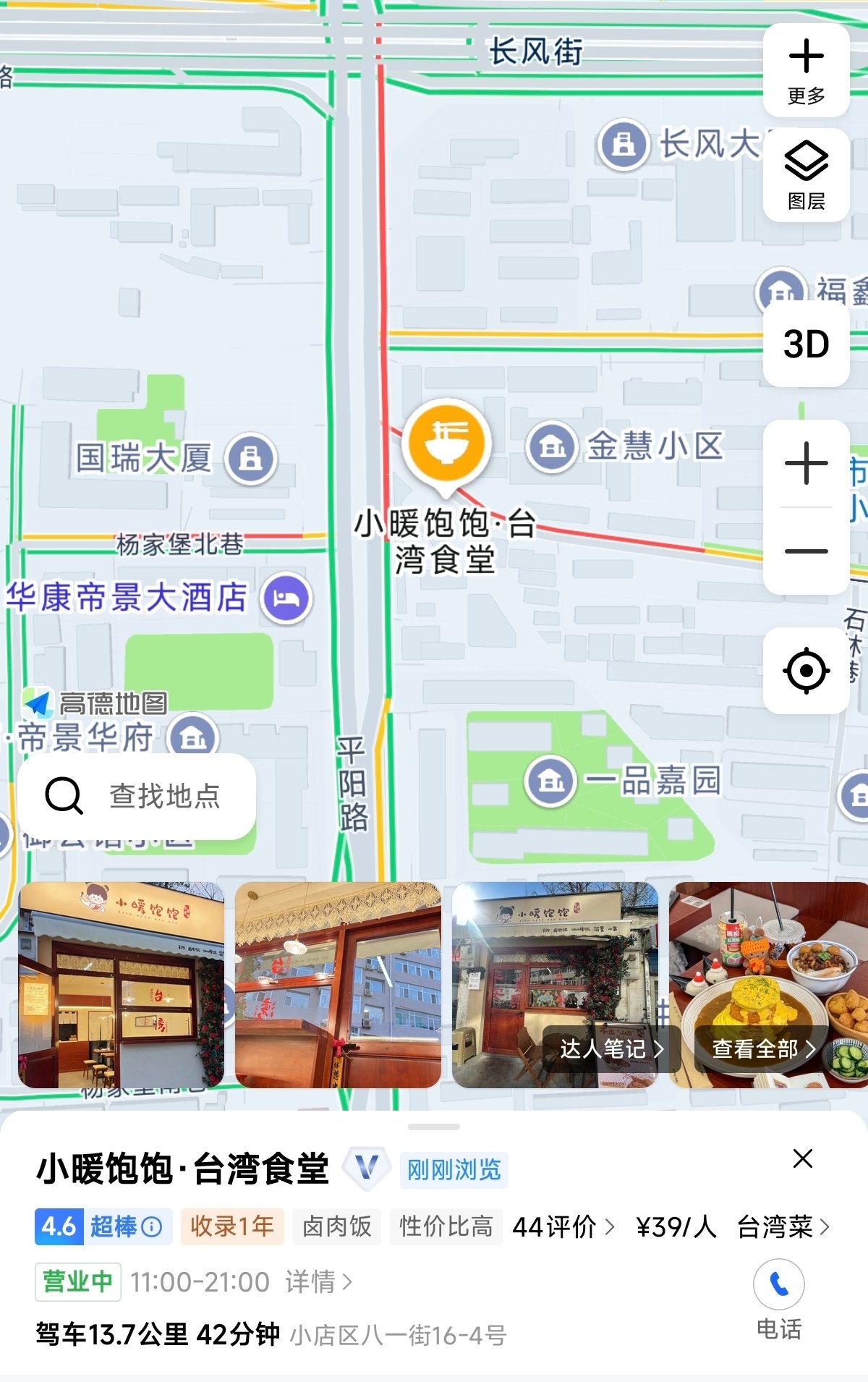Select the 金慧小区 map marker
This screenshot has height=1382, width=868.
552,446
